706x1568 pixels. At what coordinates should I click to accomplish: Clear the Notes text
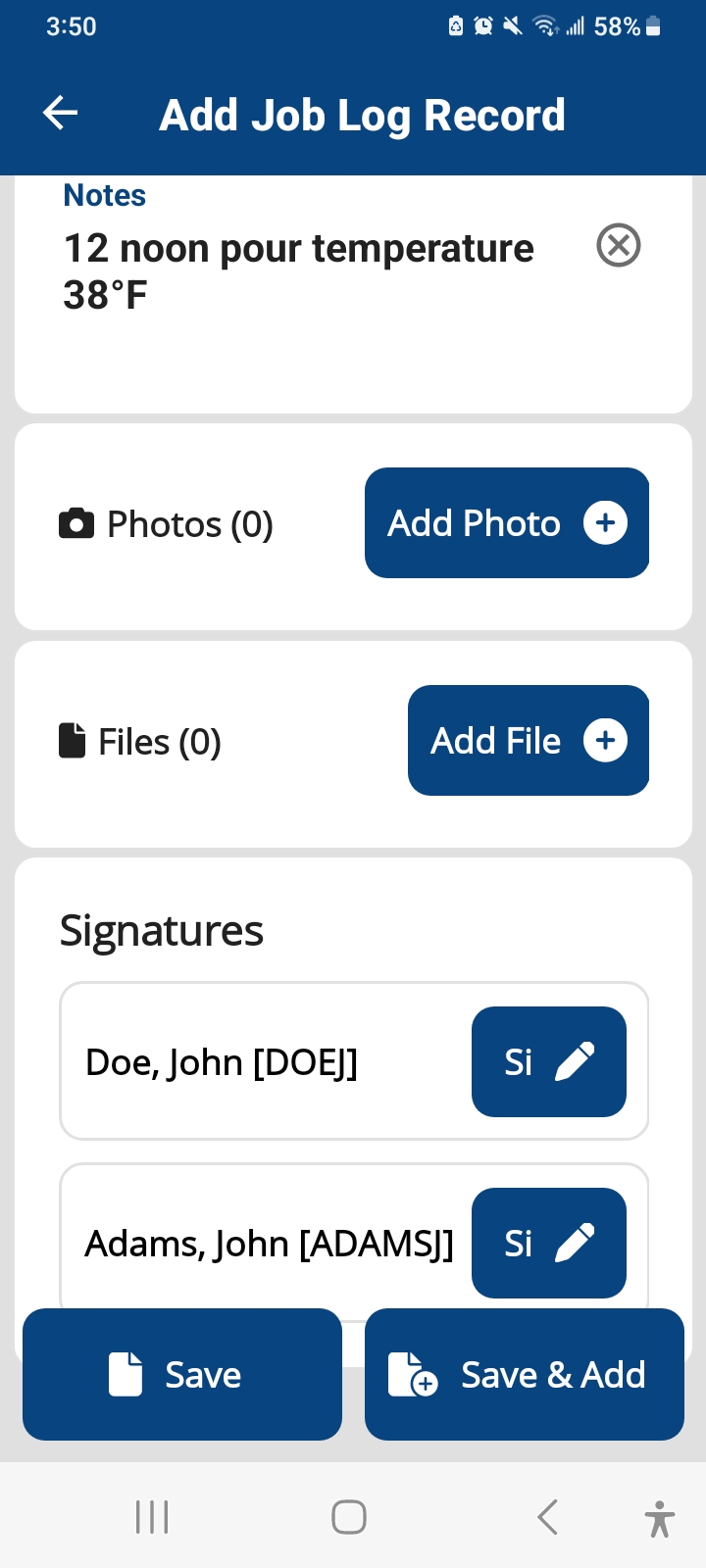[x=618, y=245]
